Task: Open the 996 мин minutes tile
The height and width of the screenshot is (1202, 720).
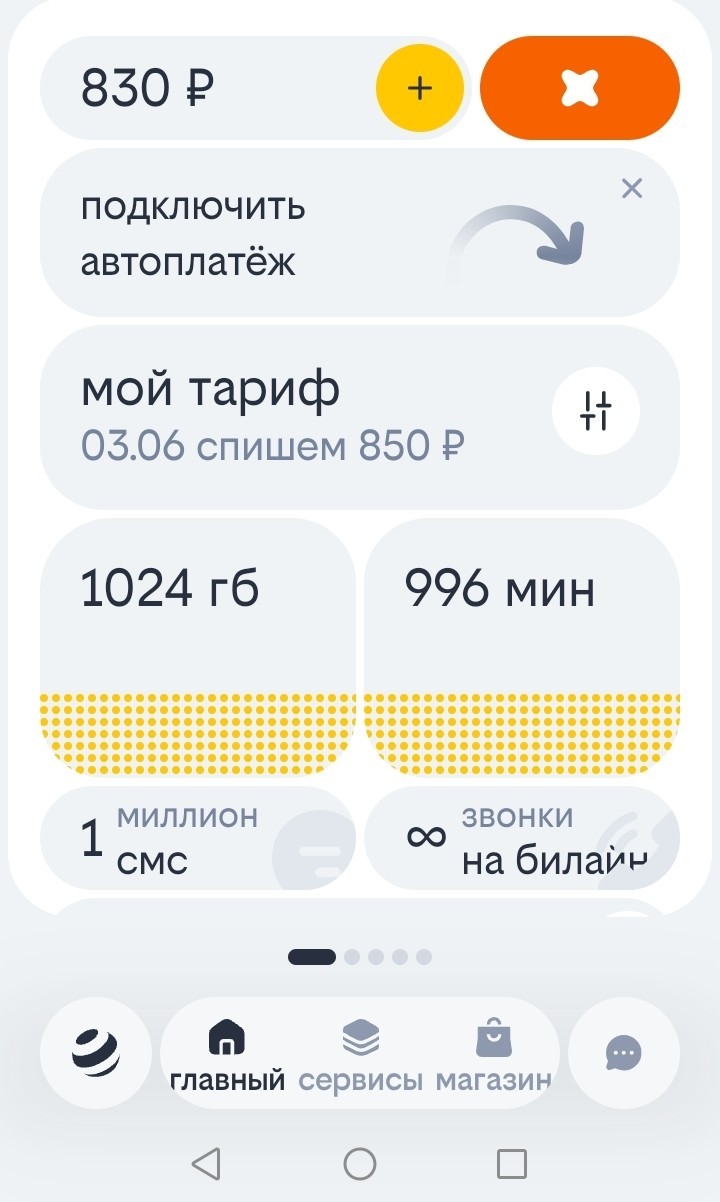Action: (x=522, y=648)
